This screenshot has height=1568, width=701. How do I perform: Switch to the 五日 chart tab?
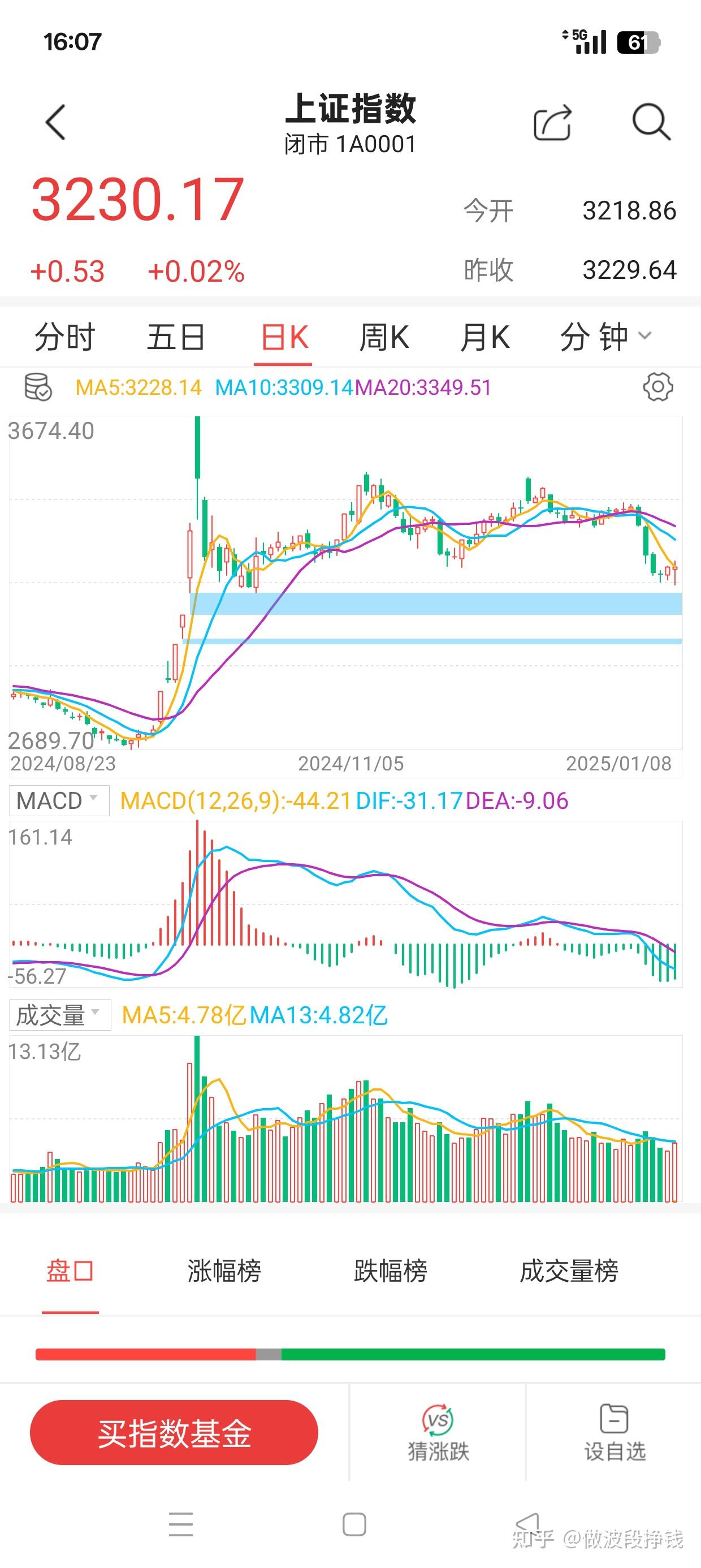tap(176, 337)
